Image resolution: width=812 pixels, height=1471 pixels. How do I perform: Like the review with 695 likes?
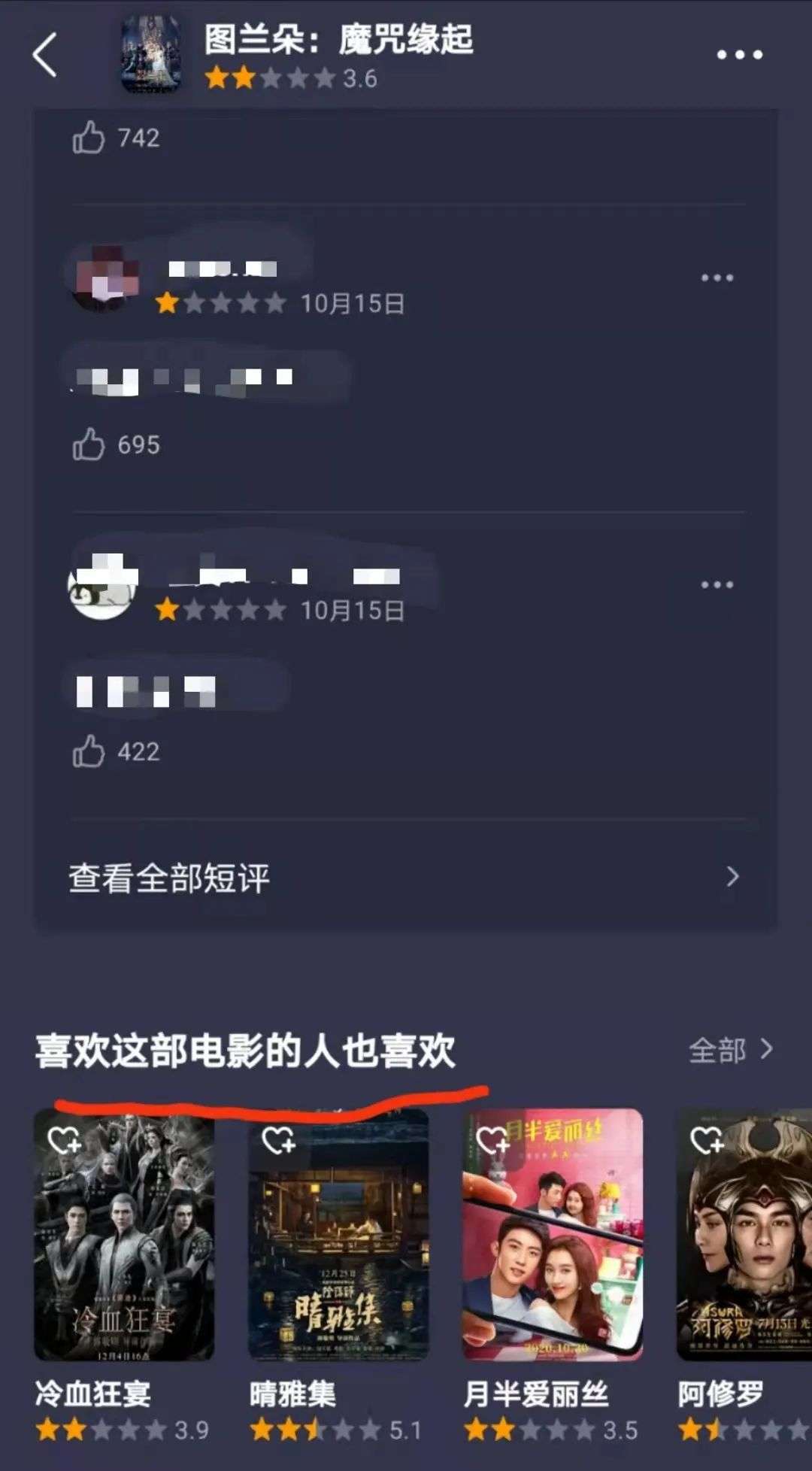89,444
